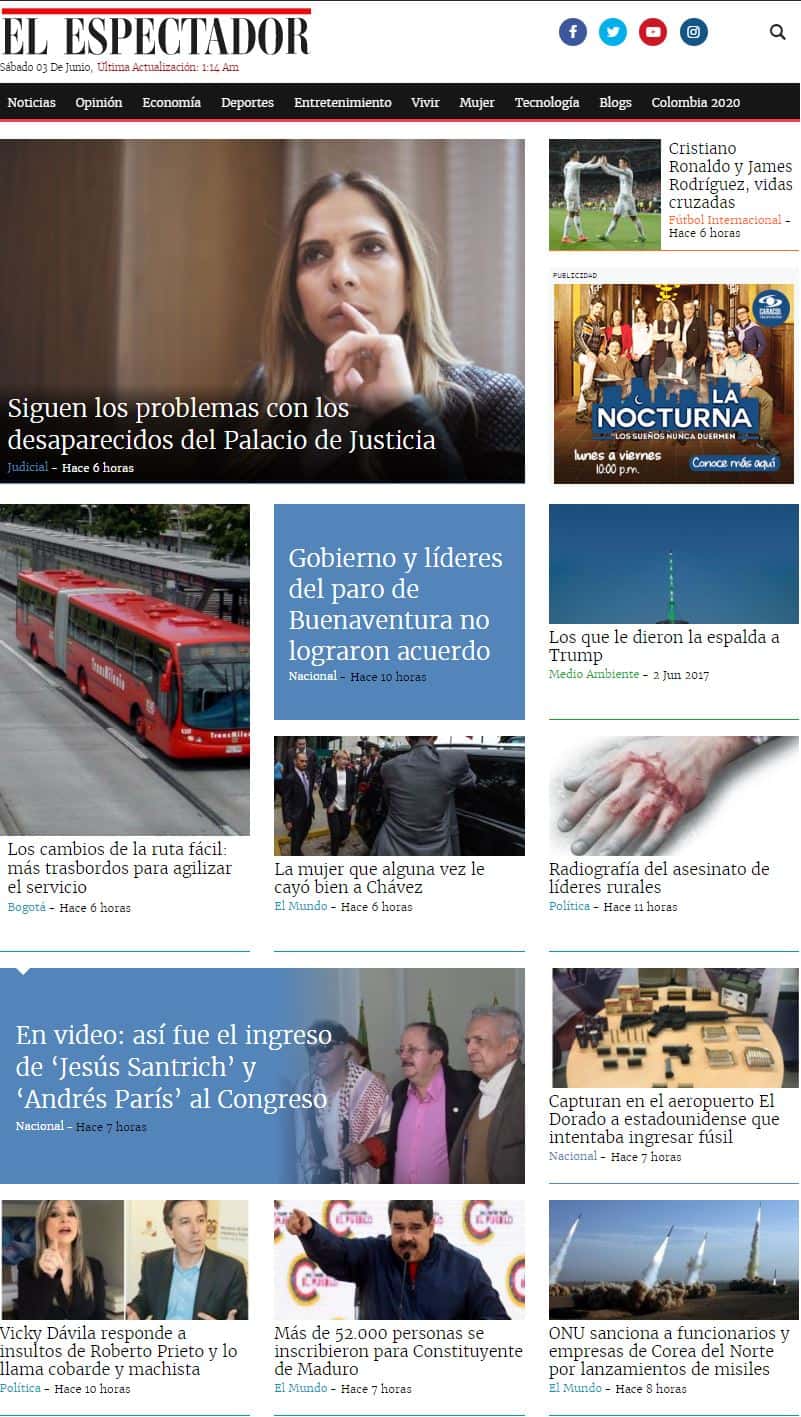Watch the 'Jesús Santrich' Congreso video story
Viewport: 801px width, 1417px height.
click(x=173, y=1066)
